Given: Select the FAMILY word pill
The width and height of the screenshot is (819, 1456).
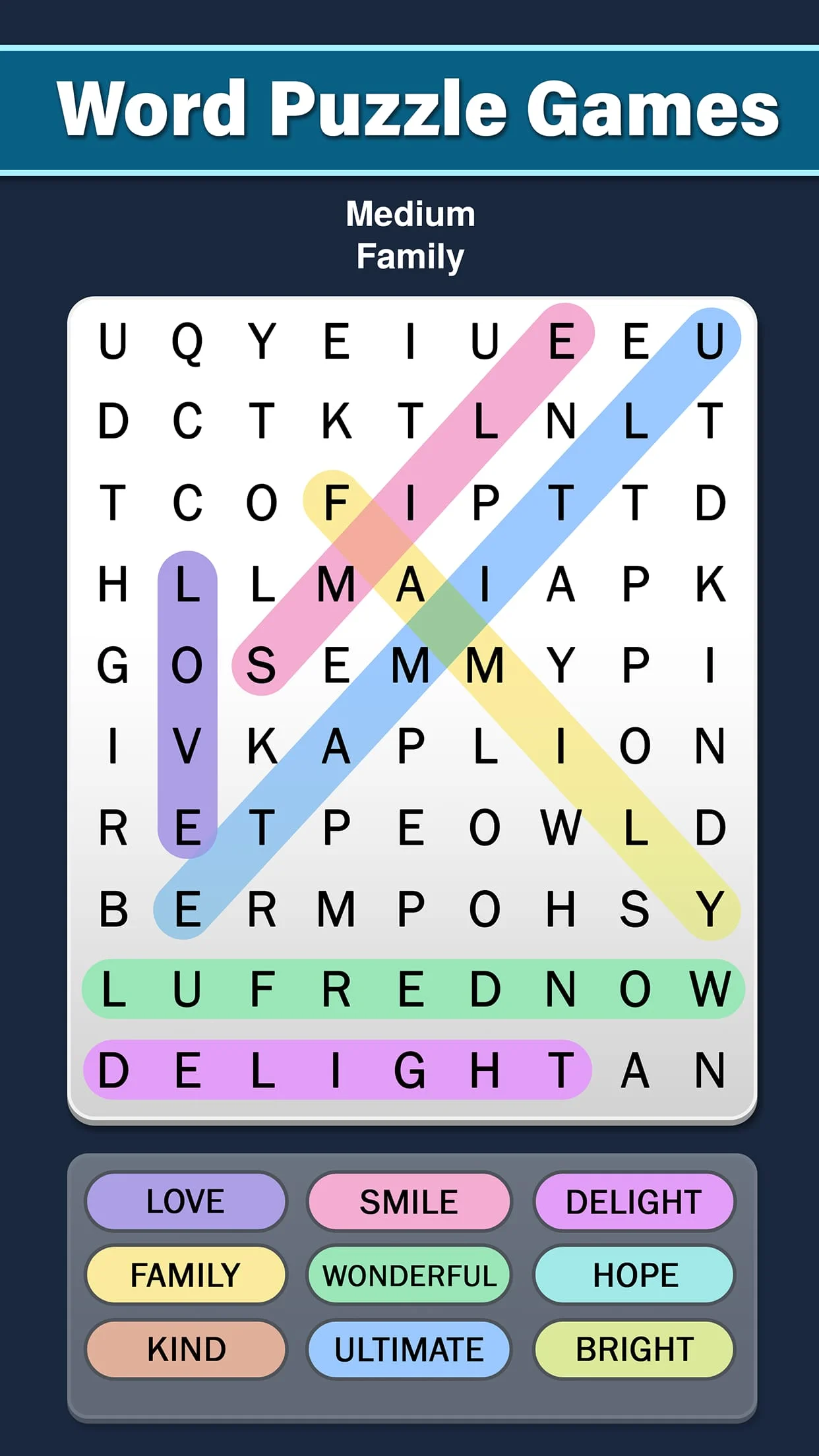Looking at the screenshot, I should tap(187, 1275).
